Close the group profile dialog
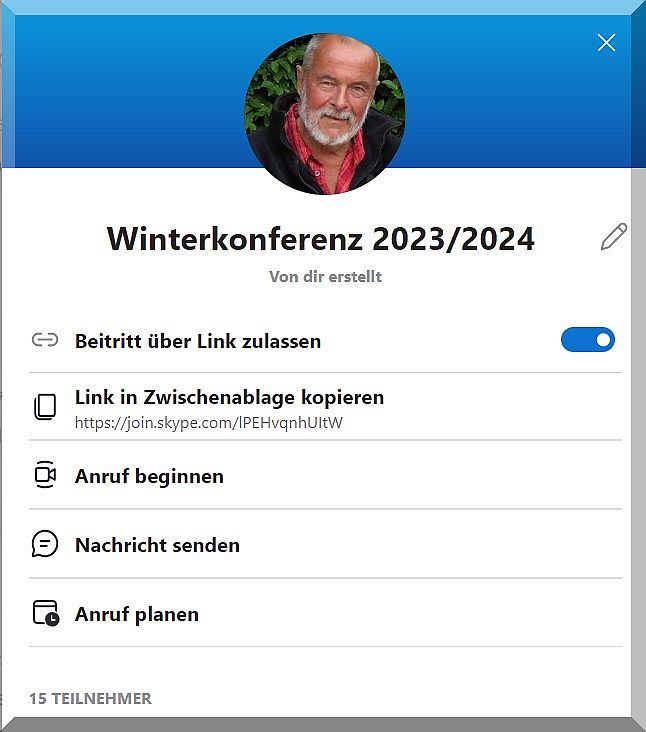The height and width of the screenshot is (732, 646). click(606, 42)
